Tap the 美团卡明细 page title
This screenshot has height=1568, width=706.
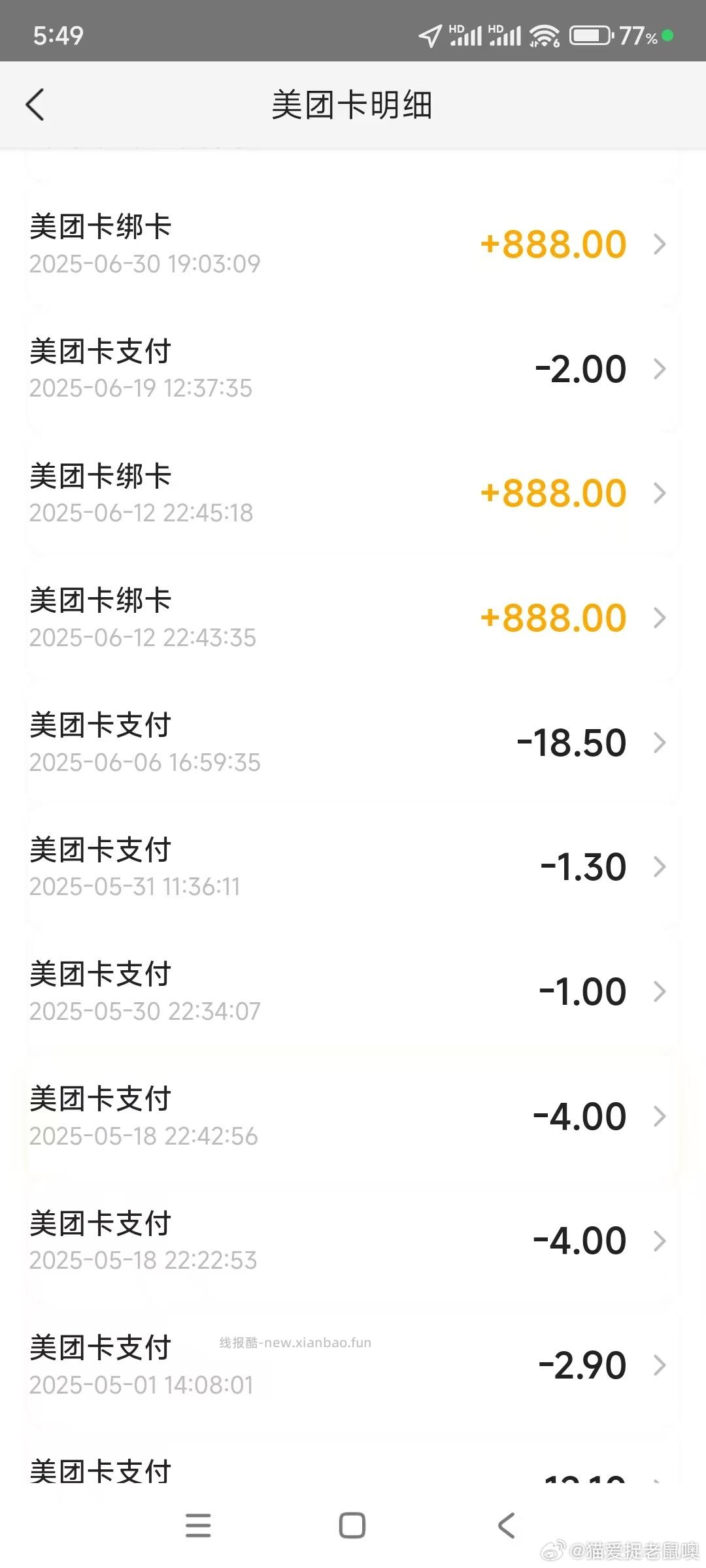[353, 105]
